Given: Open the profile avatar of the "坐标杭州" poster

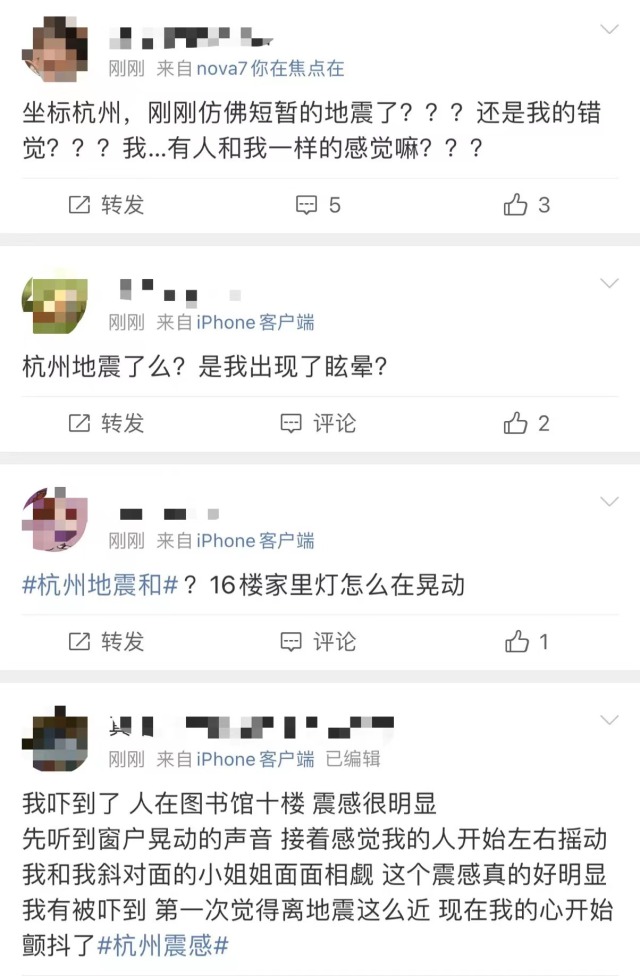Looking at the screenshot, I should (54, 49).
